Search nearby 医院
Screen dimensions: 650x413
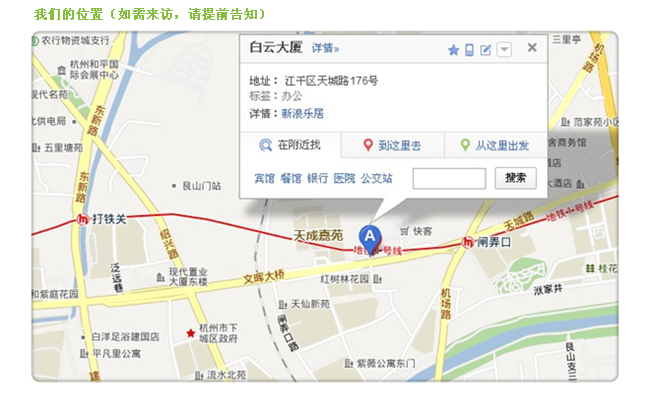[x=344, y=178]
